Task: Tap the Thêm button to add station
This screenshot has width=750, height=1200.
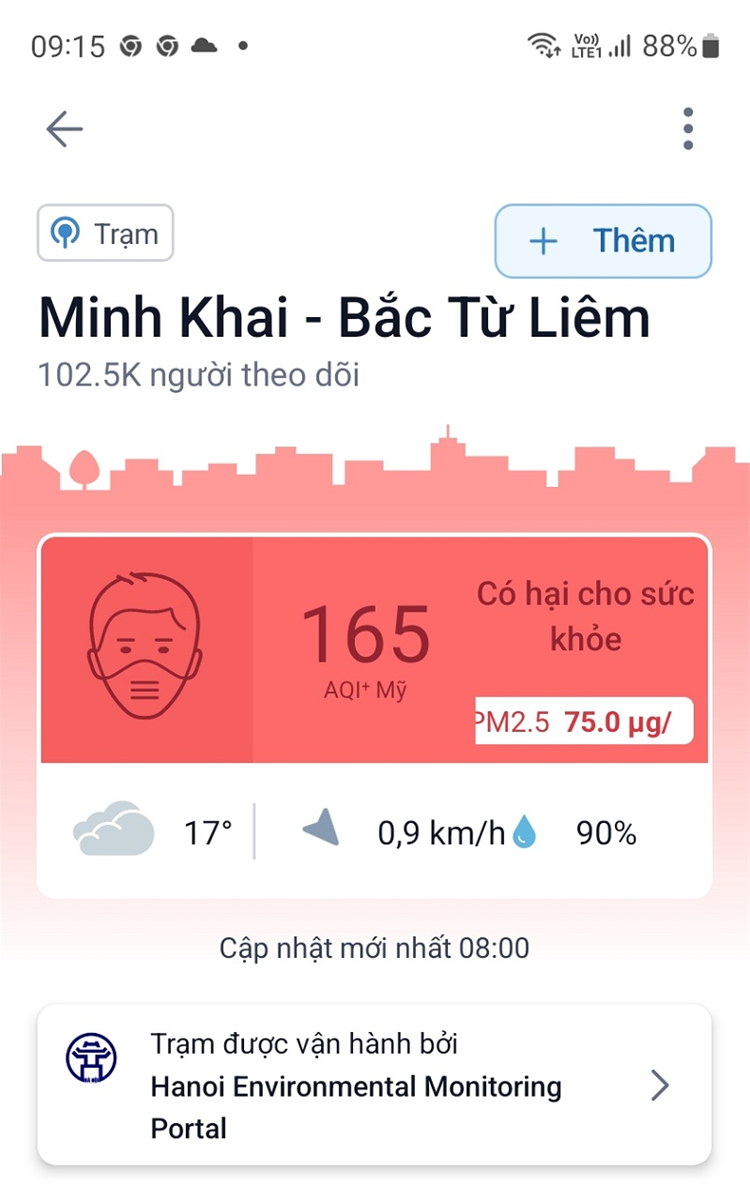Action: point(603,241)
